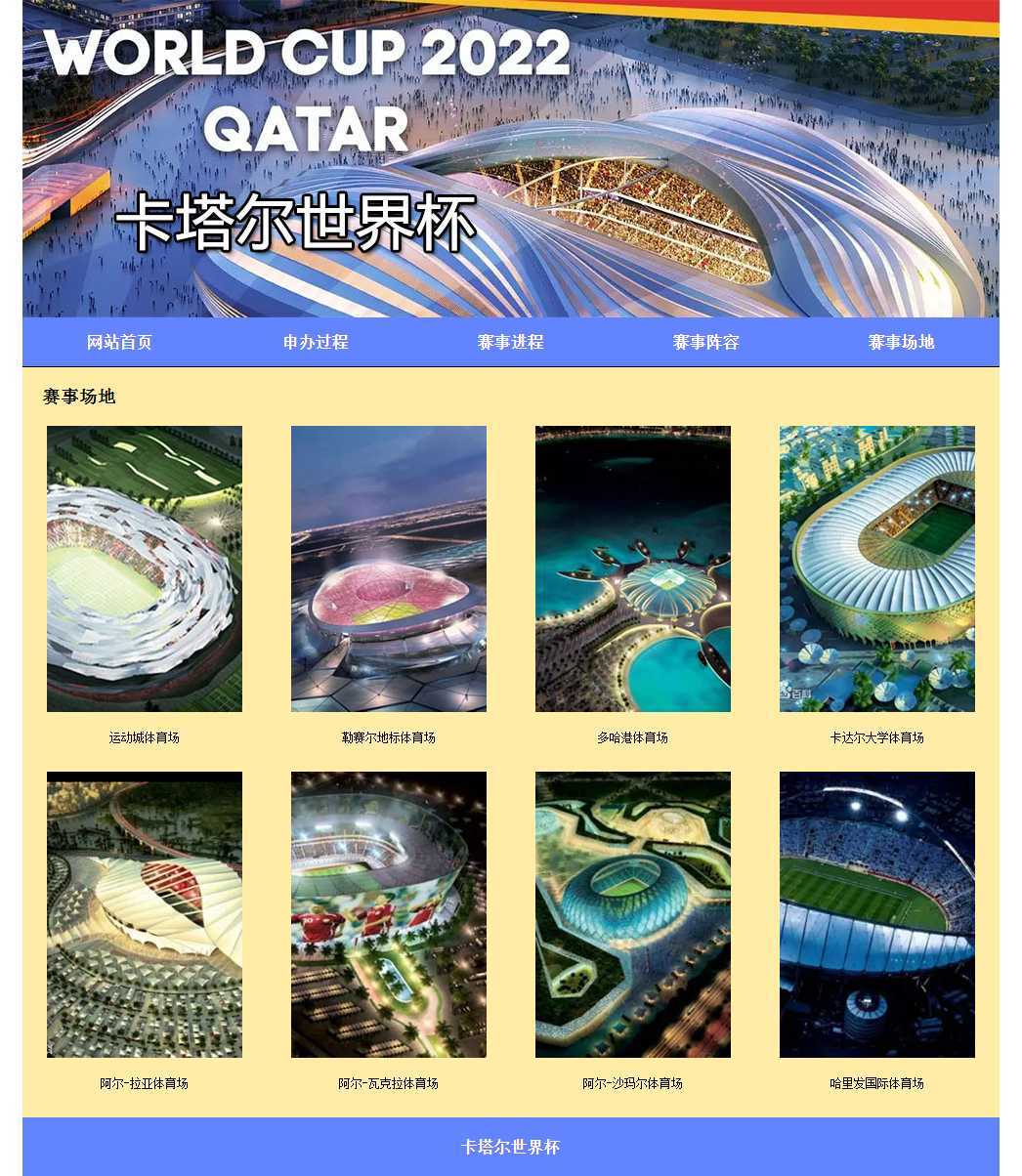Open the 赛事阵容 navigation item
This screenshot has width=1022, height=1176.
[705, 342]
